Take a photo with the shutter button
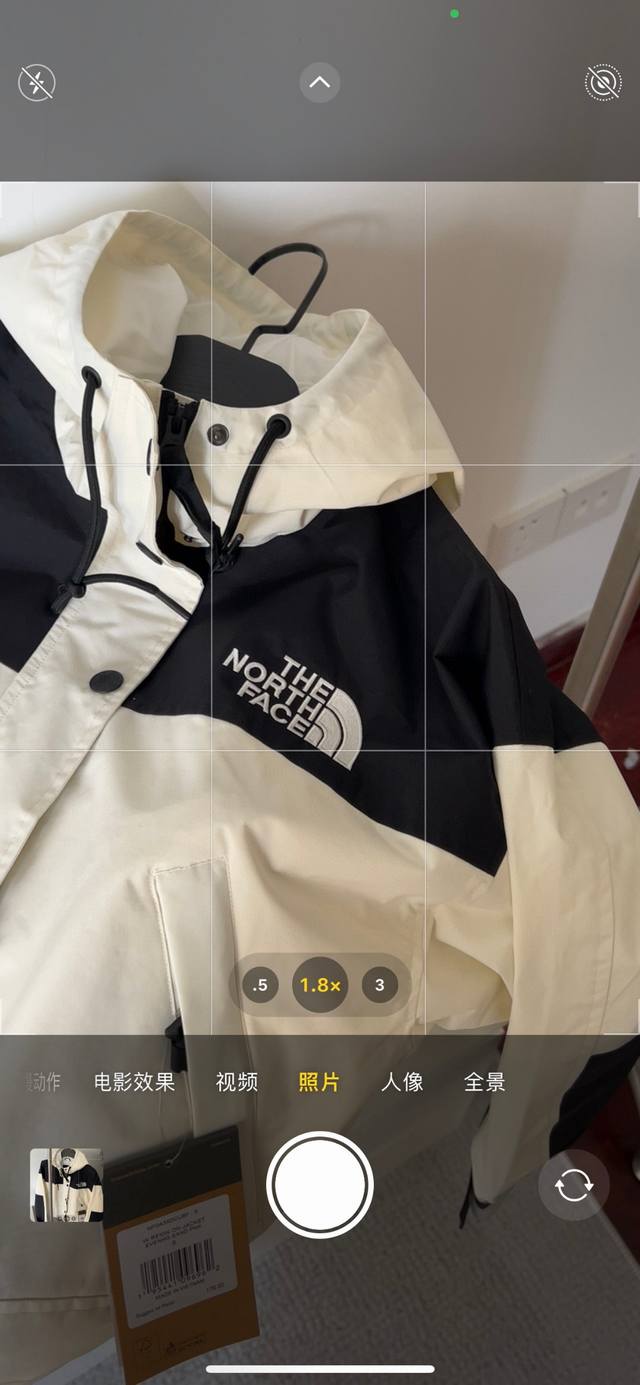 tap(320, 1185)
